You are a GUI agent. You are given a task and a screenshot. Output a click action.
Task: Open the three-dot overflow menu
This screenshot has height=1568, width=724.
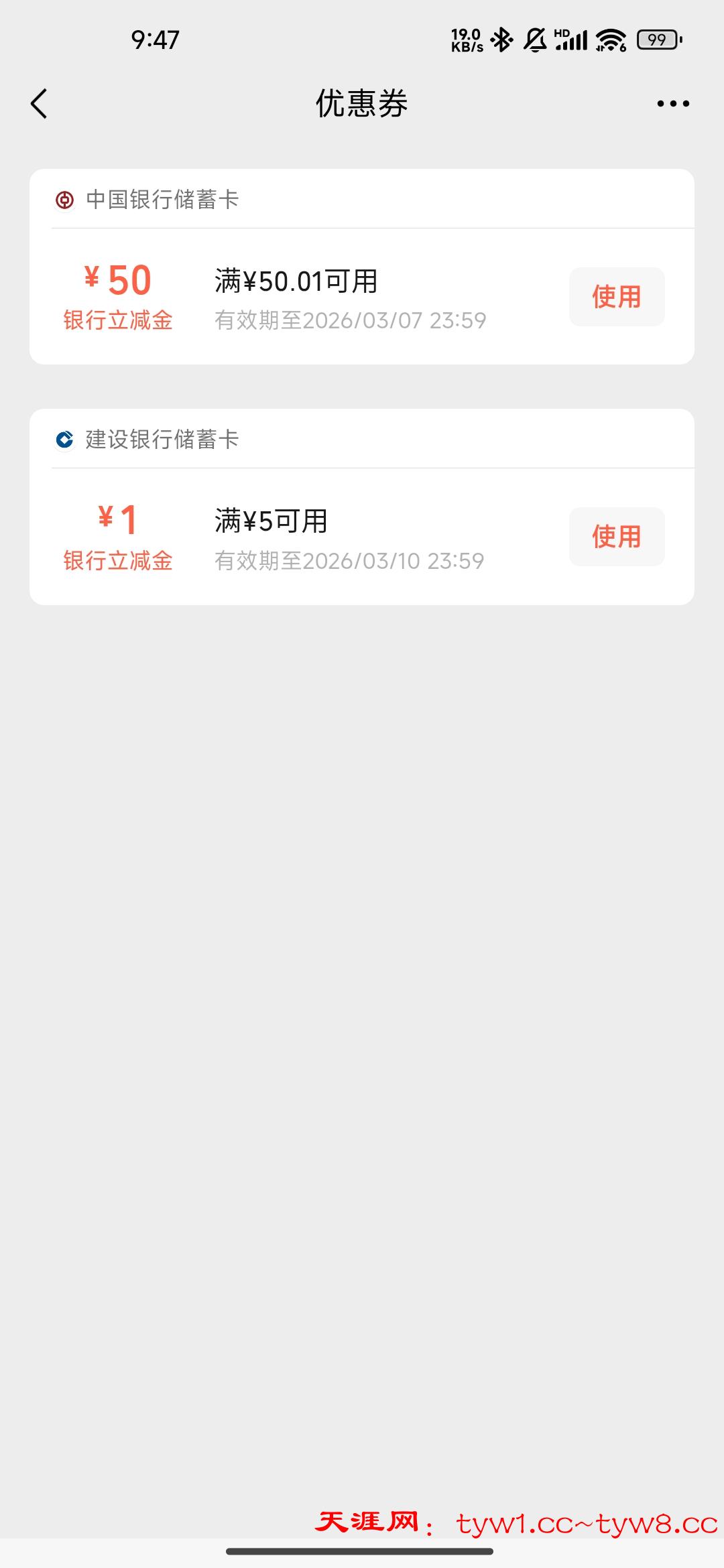[x=672, y=104]
